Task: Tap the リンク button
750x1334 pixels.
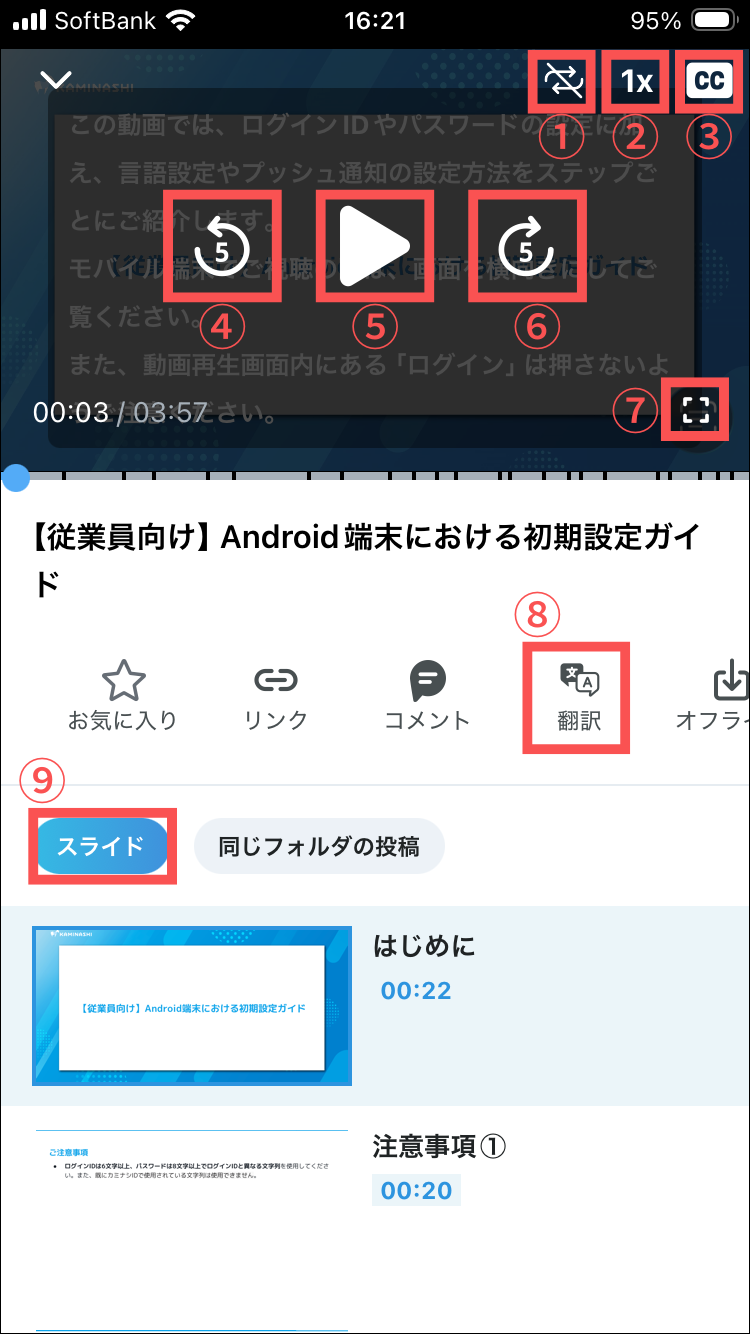Action: pos(276,697)
